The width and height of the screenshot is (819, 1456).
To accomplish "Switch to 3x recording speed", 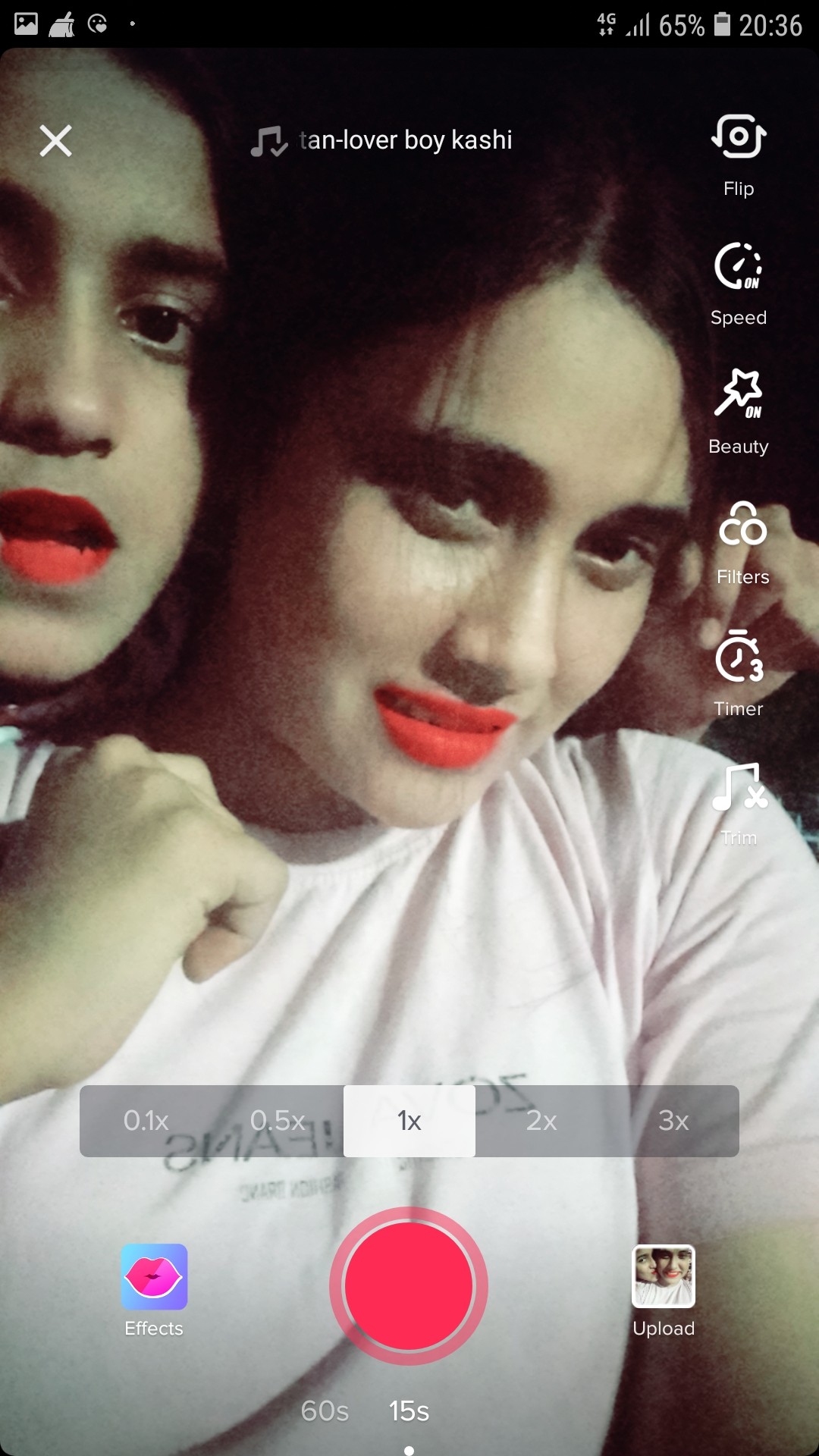I will tap(673, 1121).
